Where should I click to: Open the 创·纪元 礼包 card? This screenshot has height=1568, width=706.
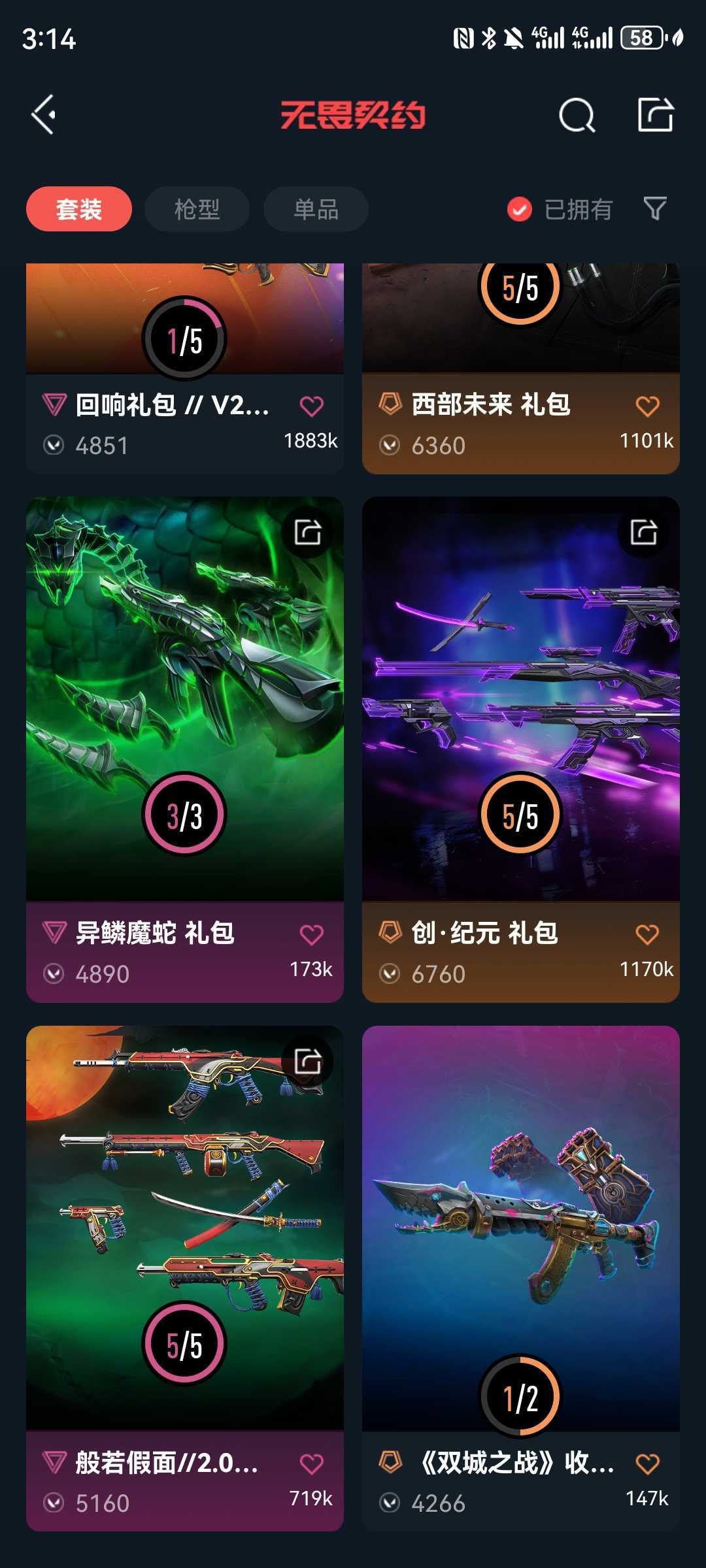point(521,749)
